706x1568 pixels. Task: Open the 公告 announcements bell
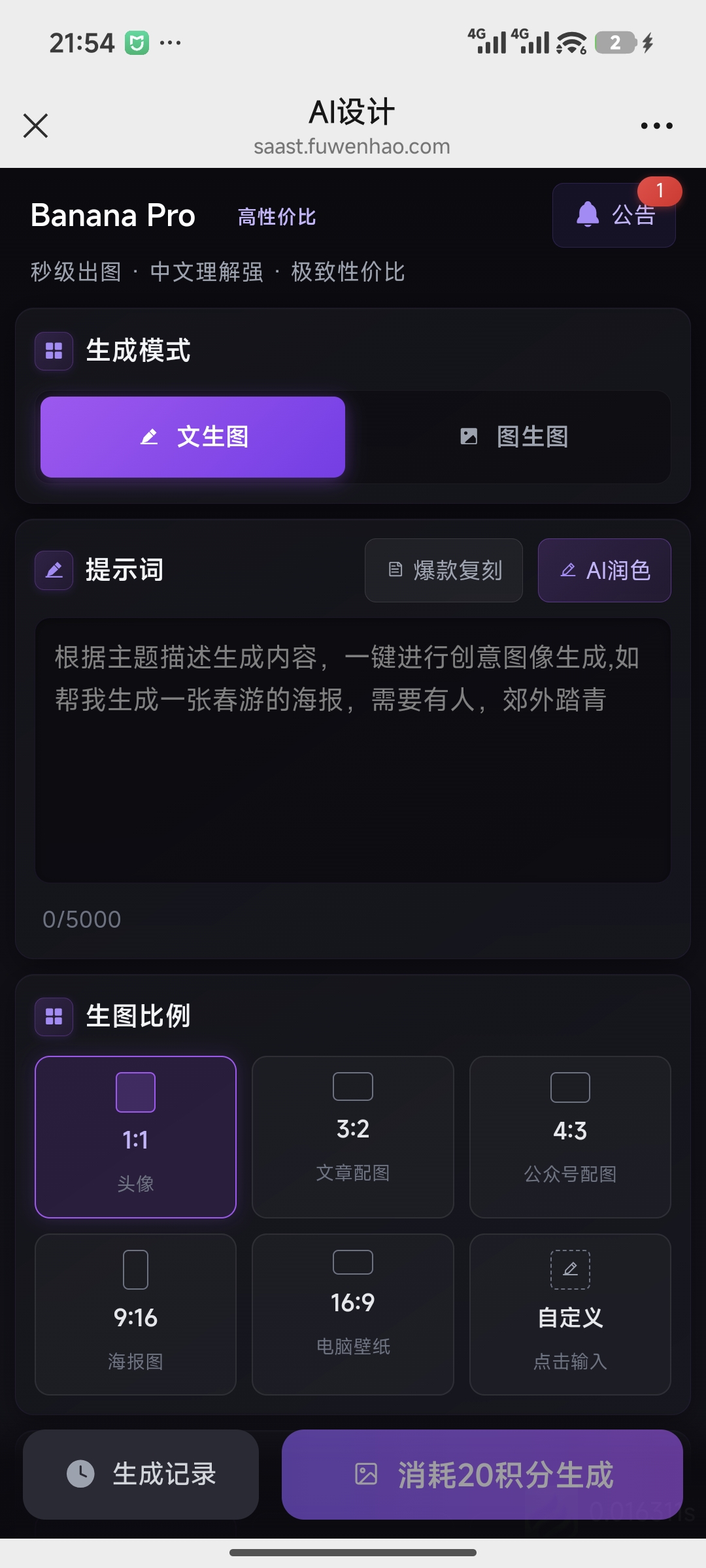(x=614, y=215)
